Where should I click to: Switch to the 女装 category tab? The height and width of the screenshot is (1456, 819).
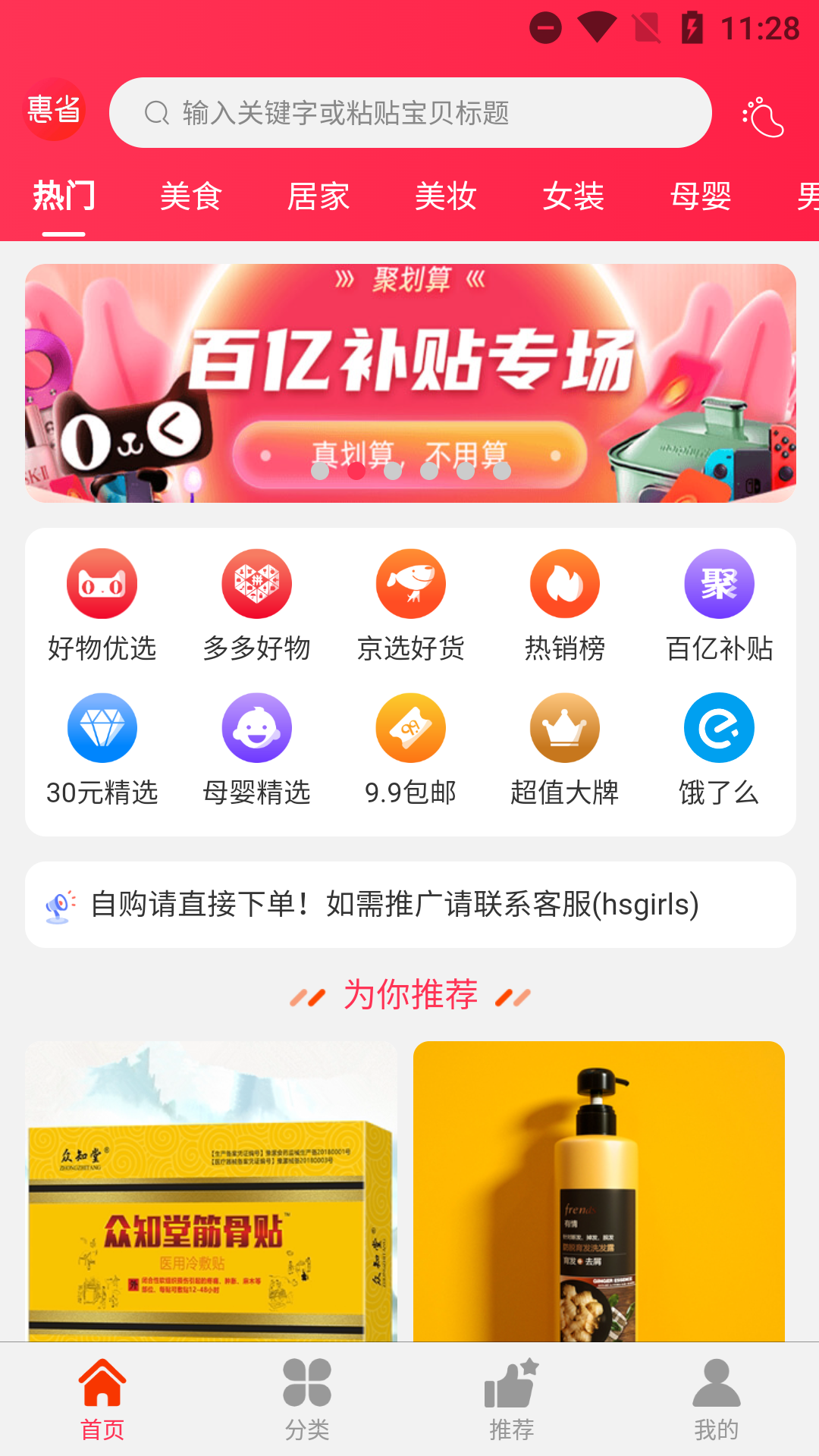[x=574, y=197]
